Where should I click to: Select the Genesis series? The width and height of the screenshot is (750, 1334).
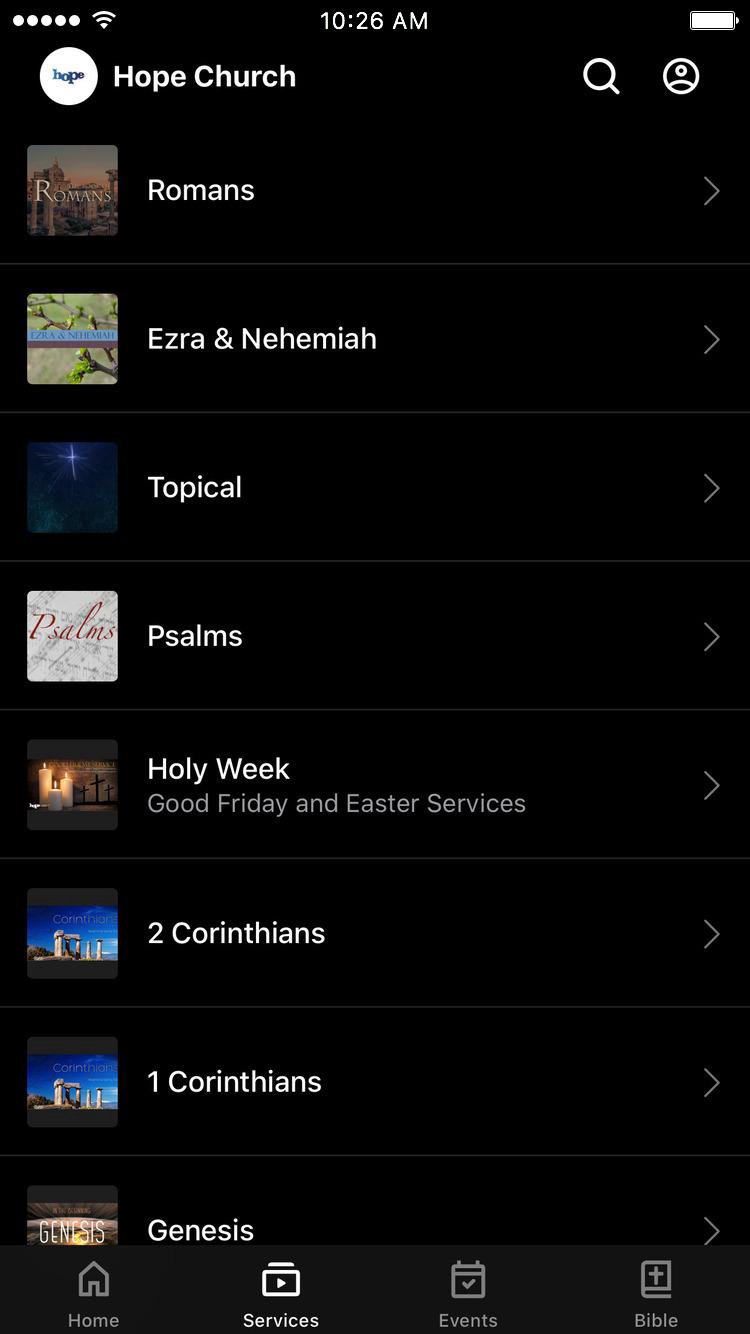(x=374, y=1225)
